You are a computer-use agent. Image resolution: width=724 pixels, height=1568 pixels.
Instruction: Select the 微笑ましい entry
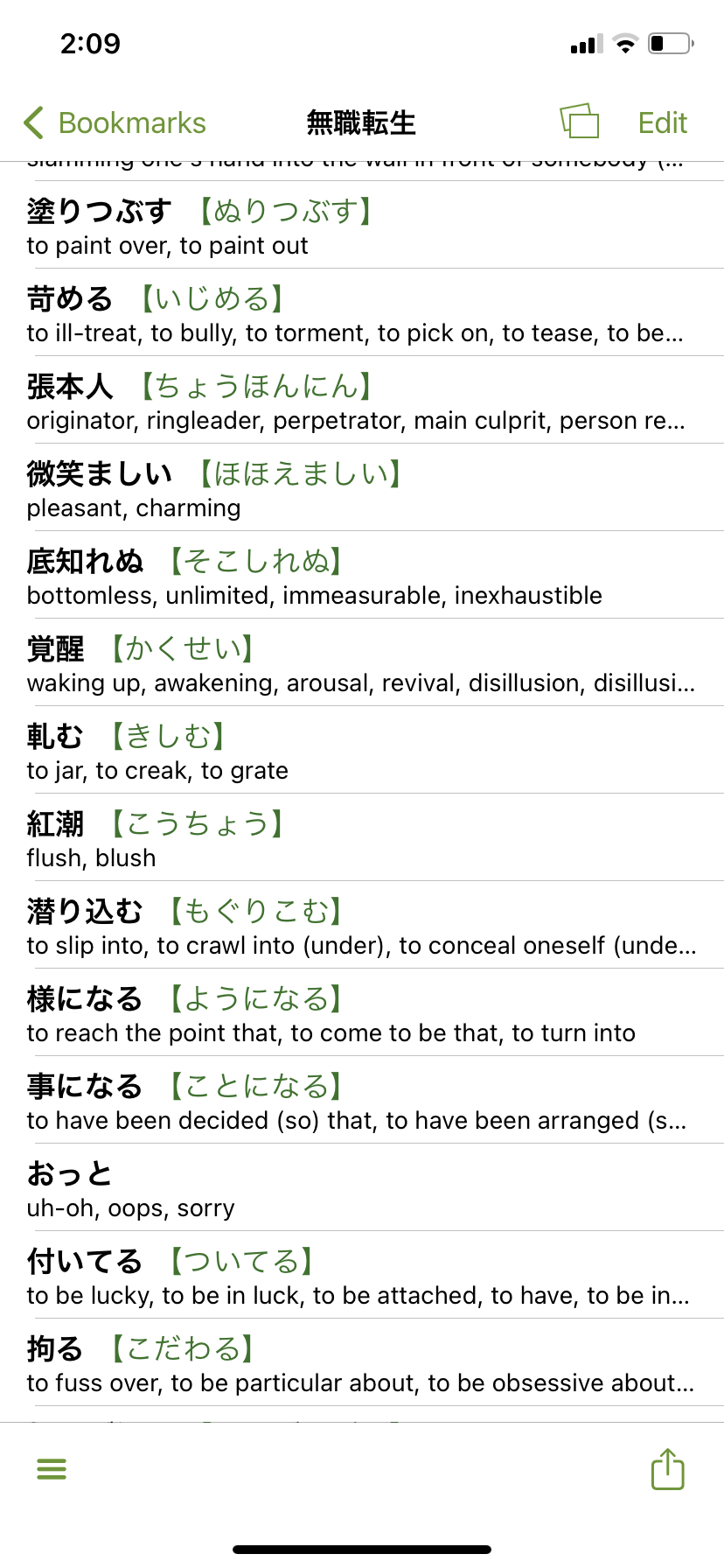point(362,488)
